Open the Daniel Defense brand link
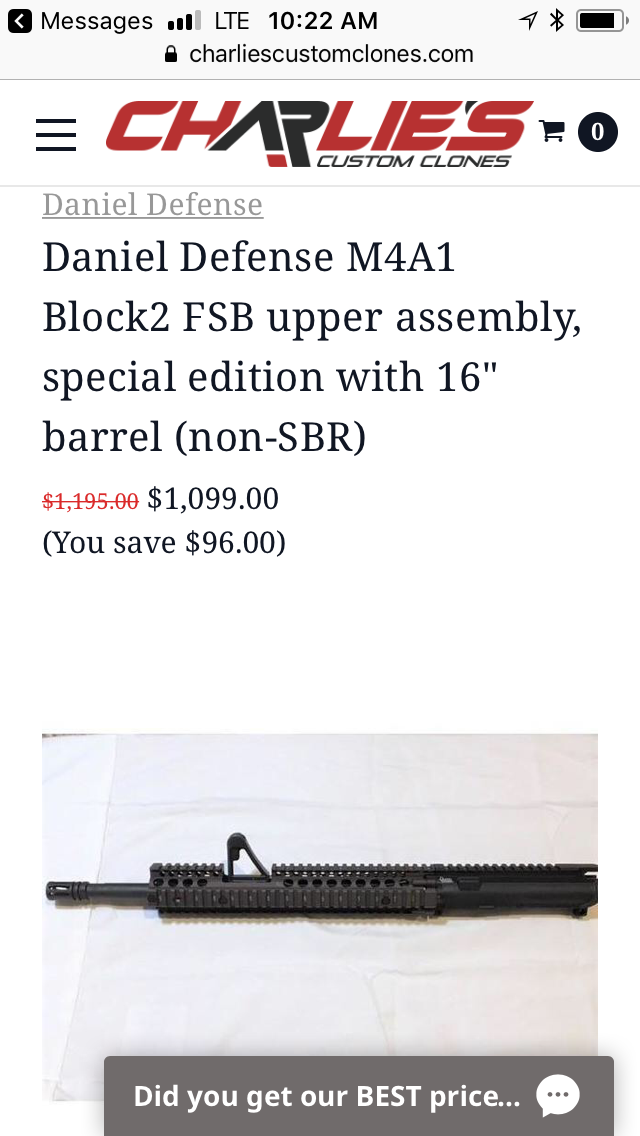640x1136 pixels. click(152, 205)
